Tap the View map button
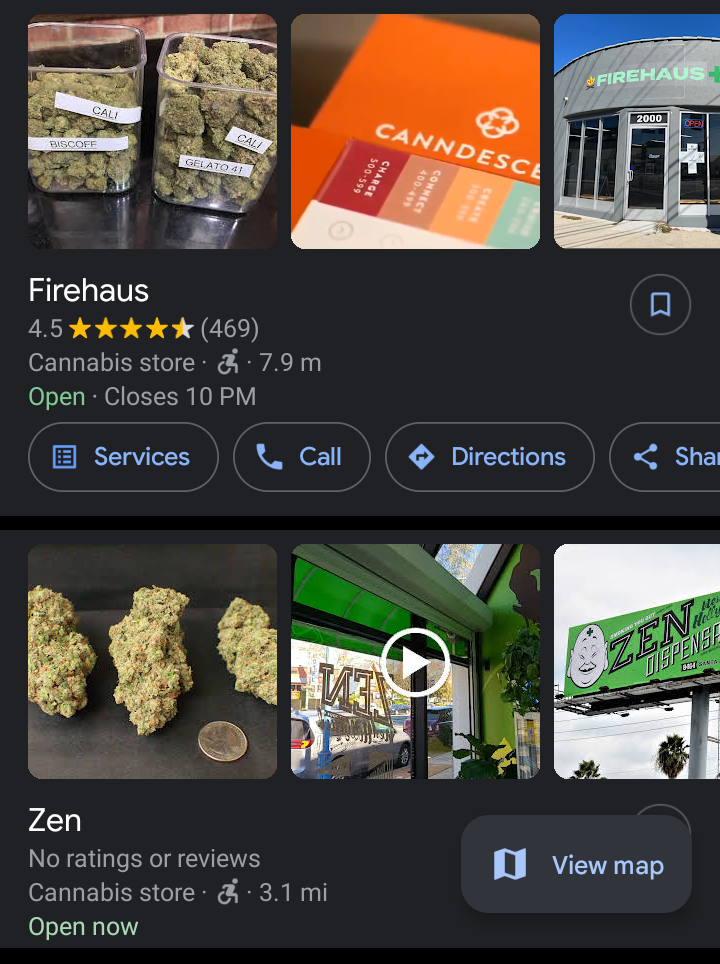720x964 pixels. (576, 865)
